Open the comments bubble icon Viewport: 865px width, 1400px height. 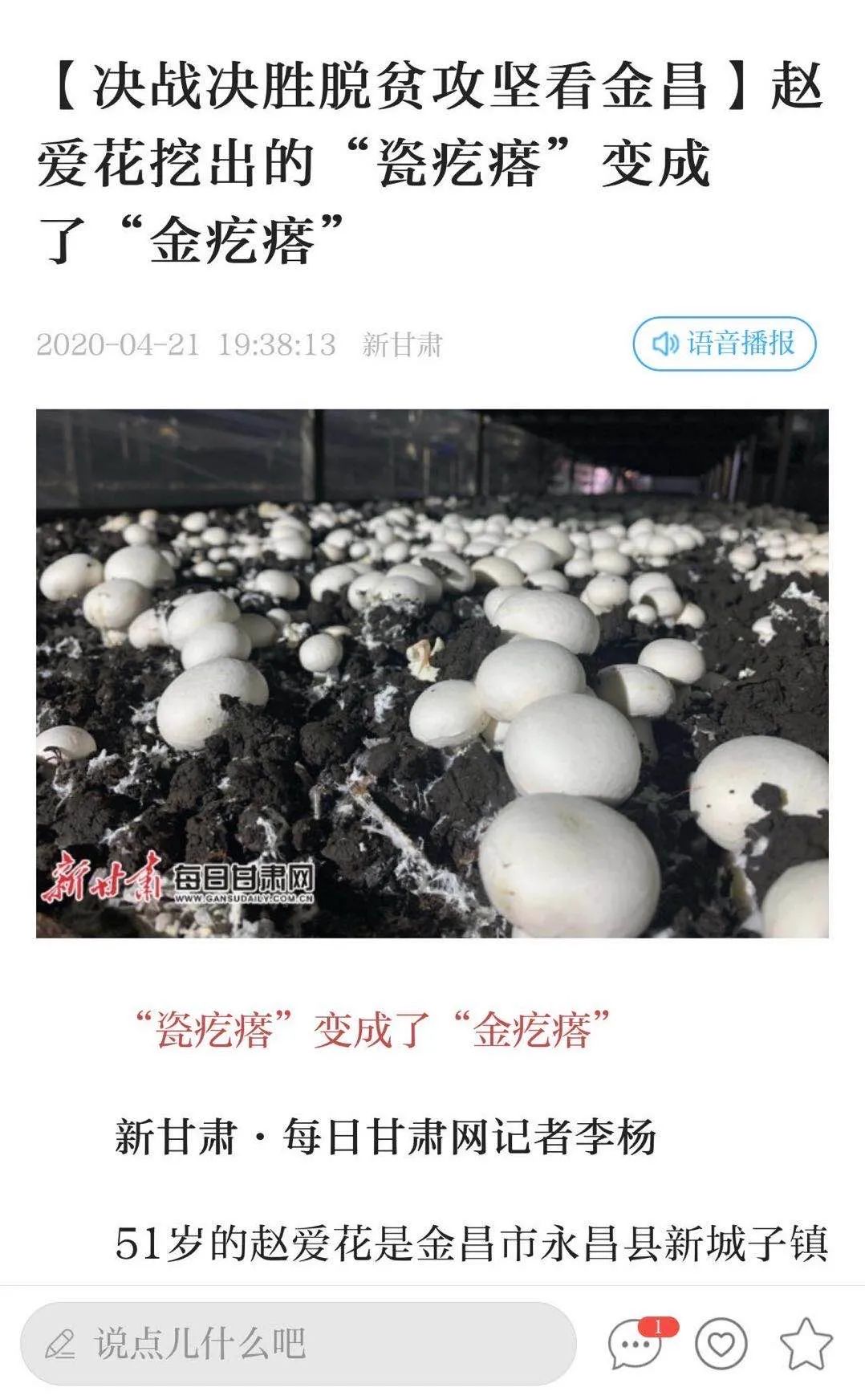(x=636, y=1344)
